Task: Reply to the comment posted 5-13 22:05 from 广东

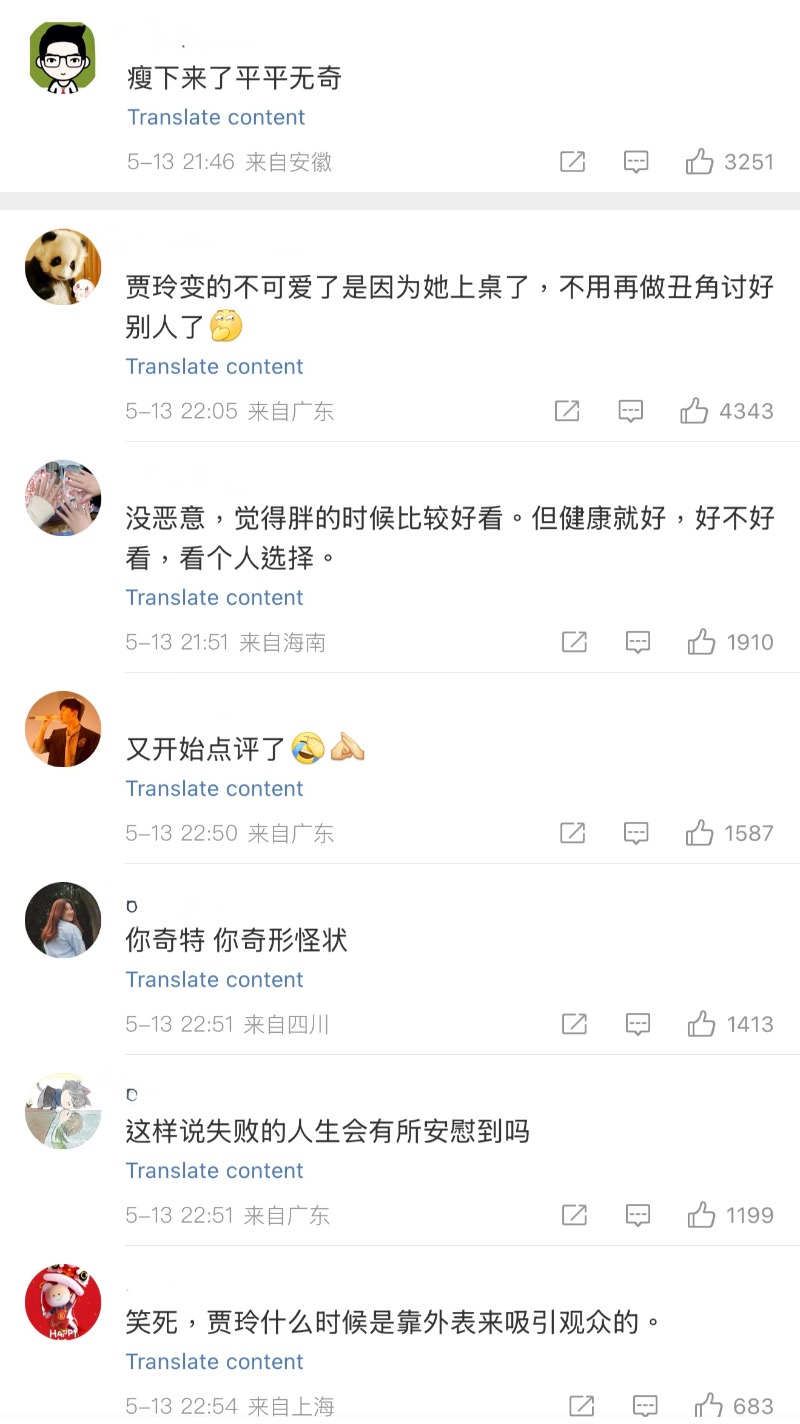Action: pyautogui.click(x=630, y=411)
